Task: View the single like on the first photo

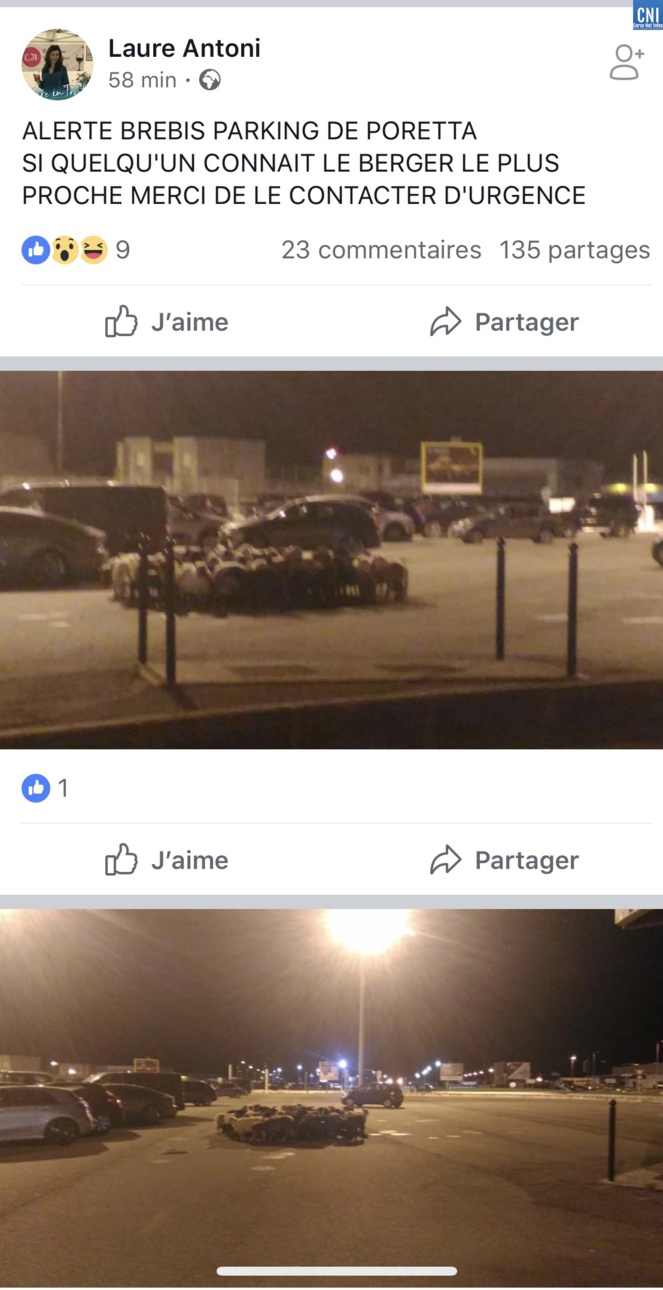Action: 46,788
